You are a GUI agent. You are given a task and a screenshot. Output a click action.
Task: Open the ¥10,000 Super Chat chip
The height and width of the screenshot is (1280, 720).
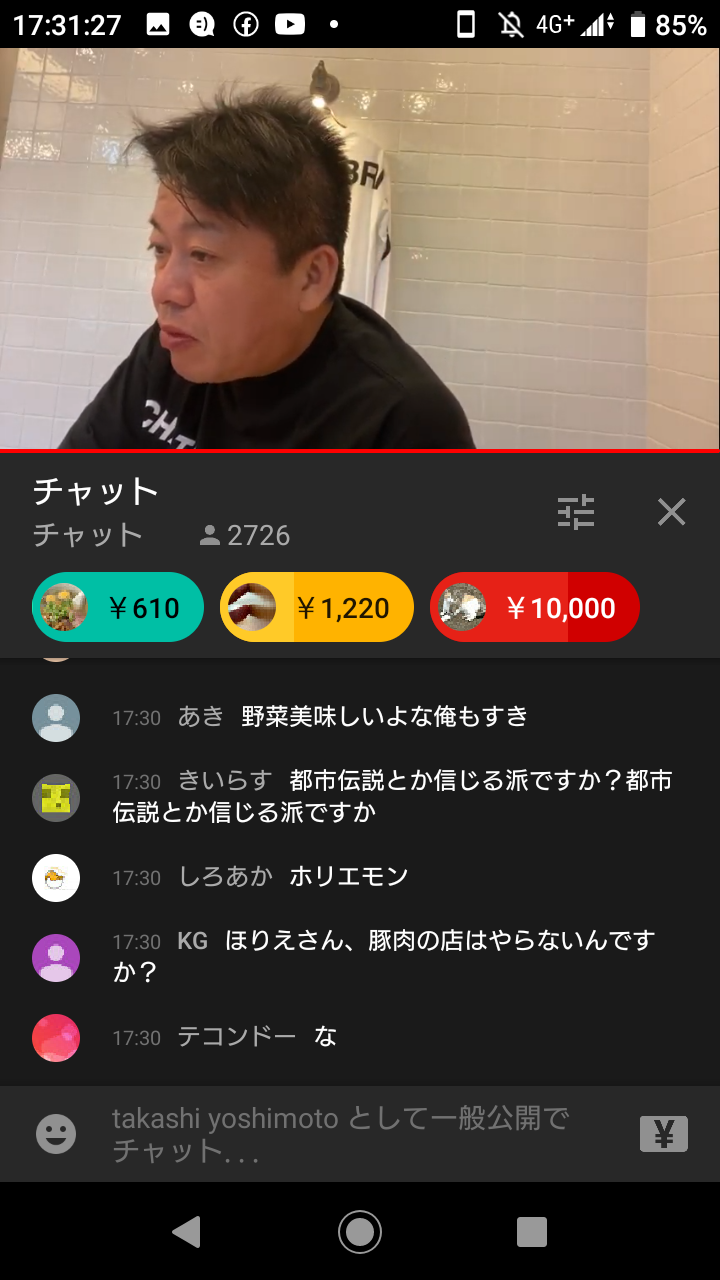click(535, 607)
